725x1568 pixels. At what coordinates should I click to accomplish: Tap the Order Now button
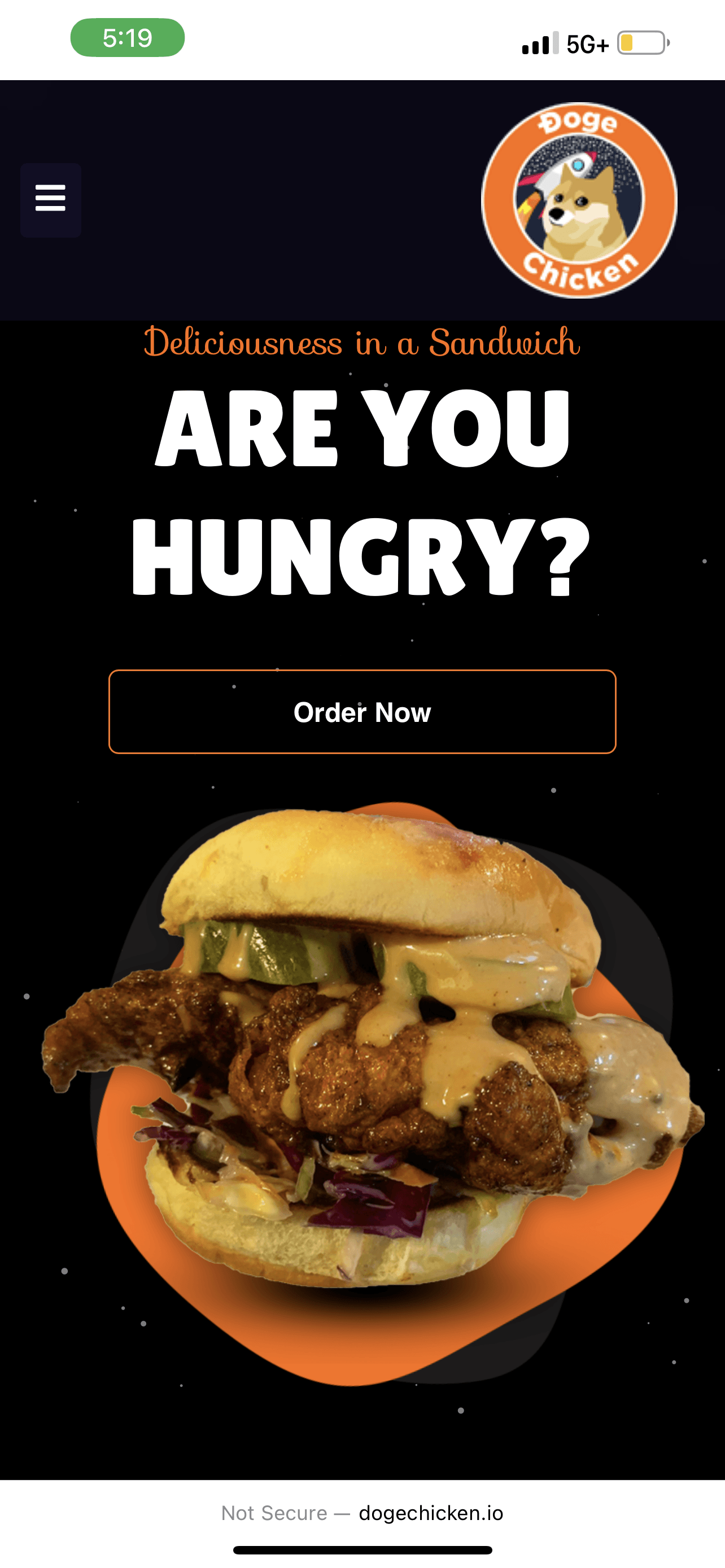362,712
